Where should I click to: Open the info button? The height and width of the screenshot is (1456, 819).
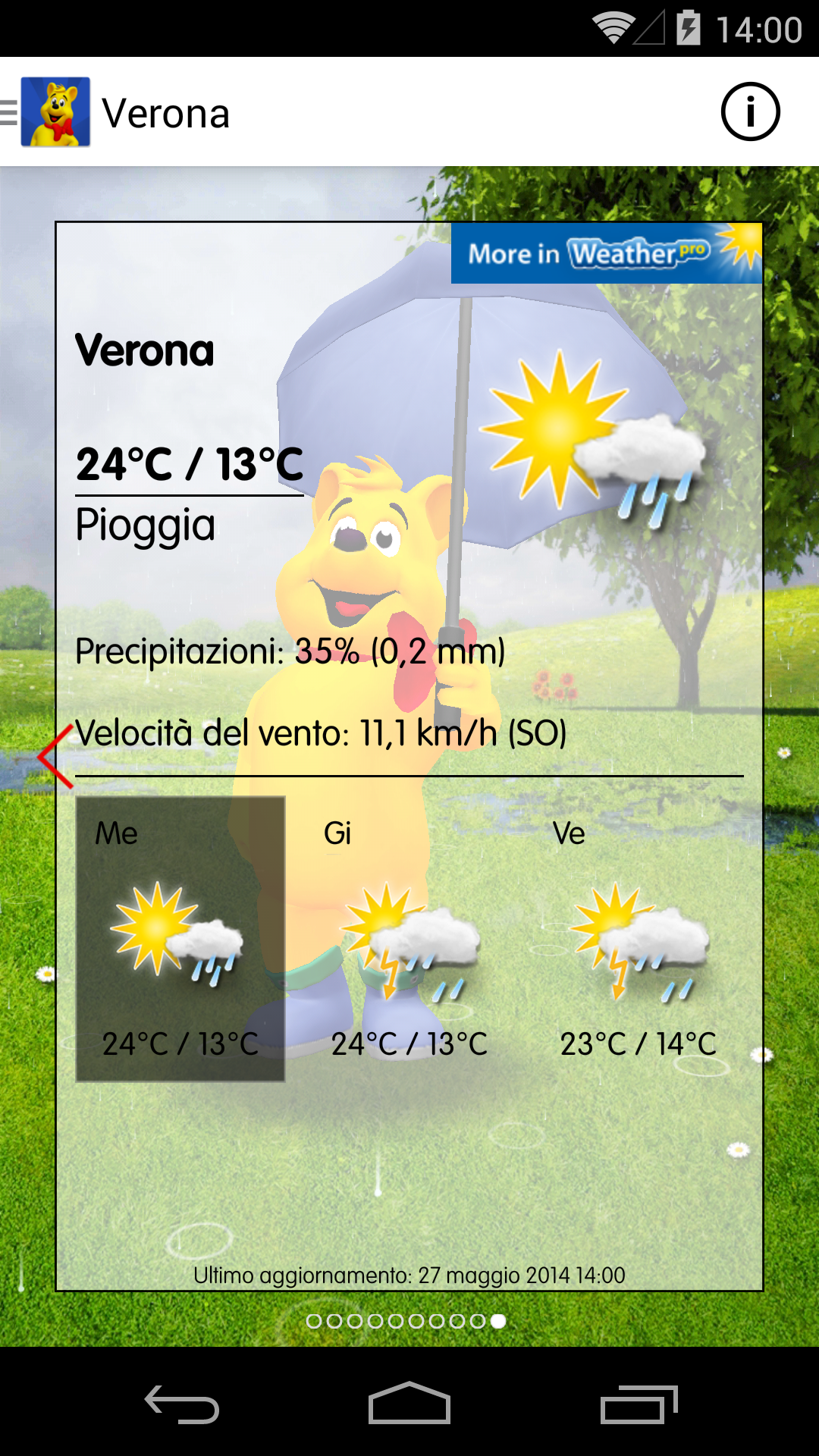point(750,111)
